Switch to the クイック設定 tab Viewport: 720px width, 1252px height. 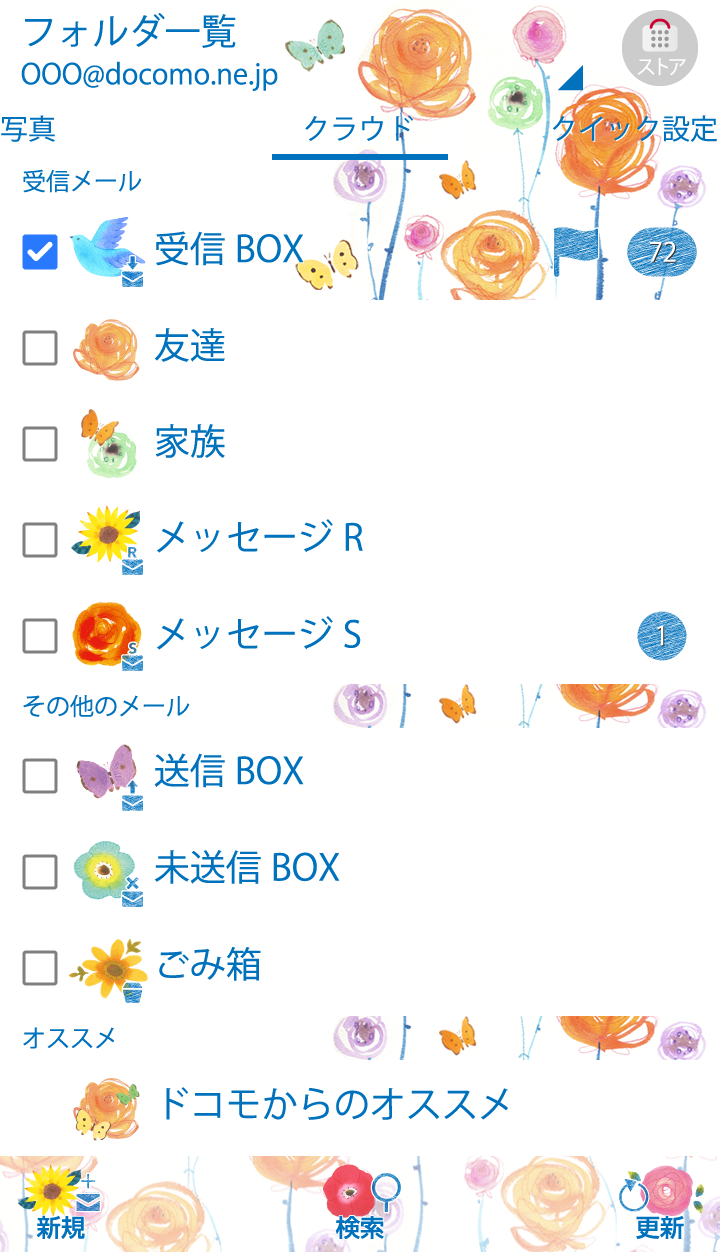pyautogui.click(x=636, y=129)
